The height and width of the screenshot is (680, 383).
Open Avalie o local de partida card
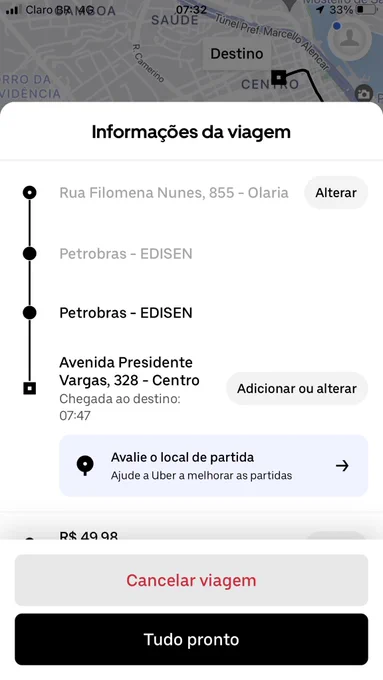213,466
